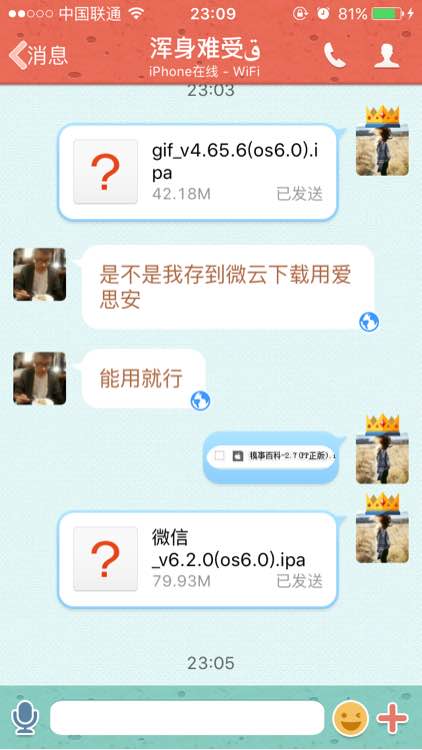Image resolution: width=422 pixels, height=750 pixels.
Task: View the sent screenshot image message
Action: [x=271, y=456]
